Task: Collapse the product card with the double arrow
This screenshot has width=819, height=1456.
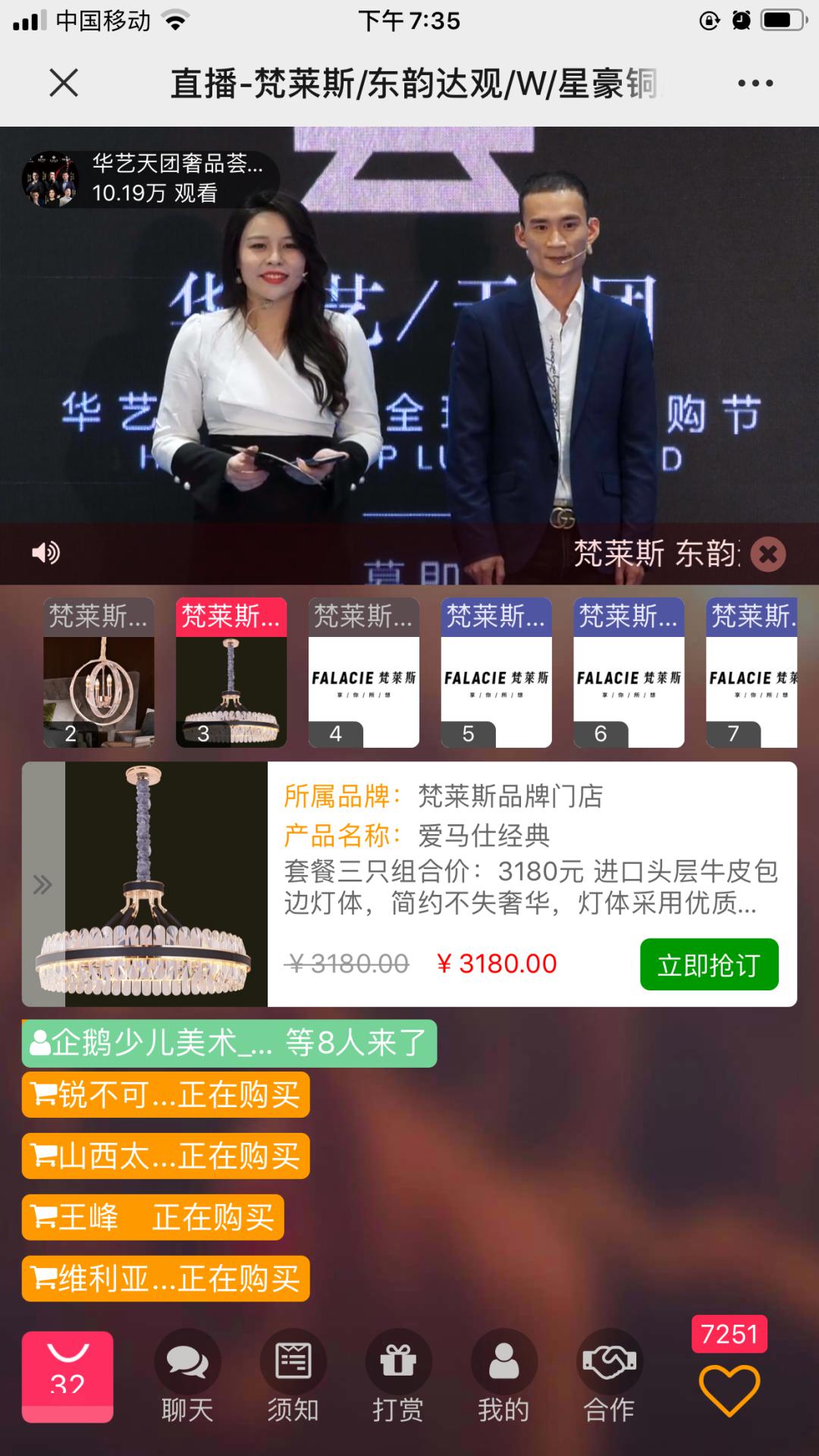Action: pyautogui.click(x=42, y=884)
